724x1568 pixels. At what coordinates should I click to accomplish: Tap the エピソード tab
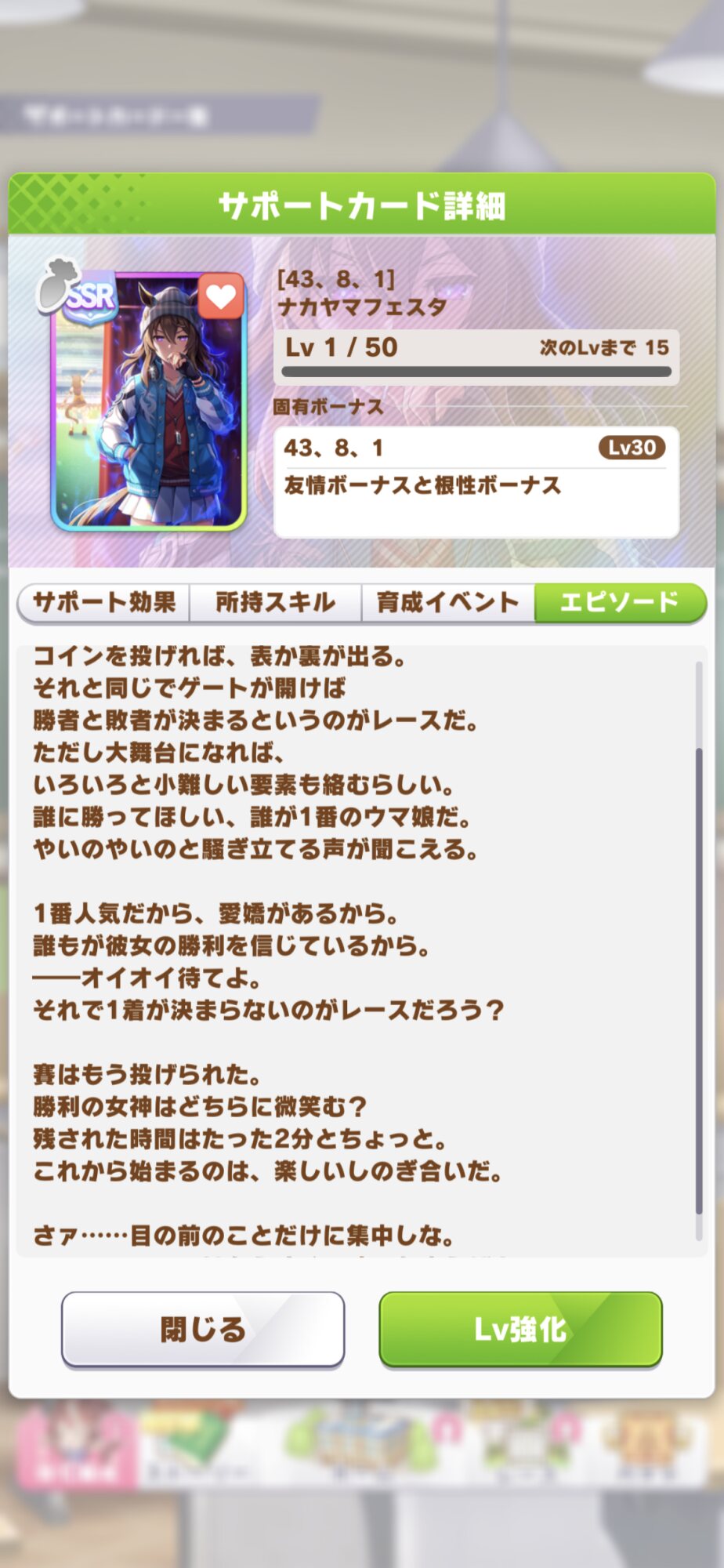[x=621, y=602]
